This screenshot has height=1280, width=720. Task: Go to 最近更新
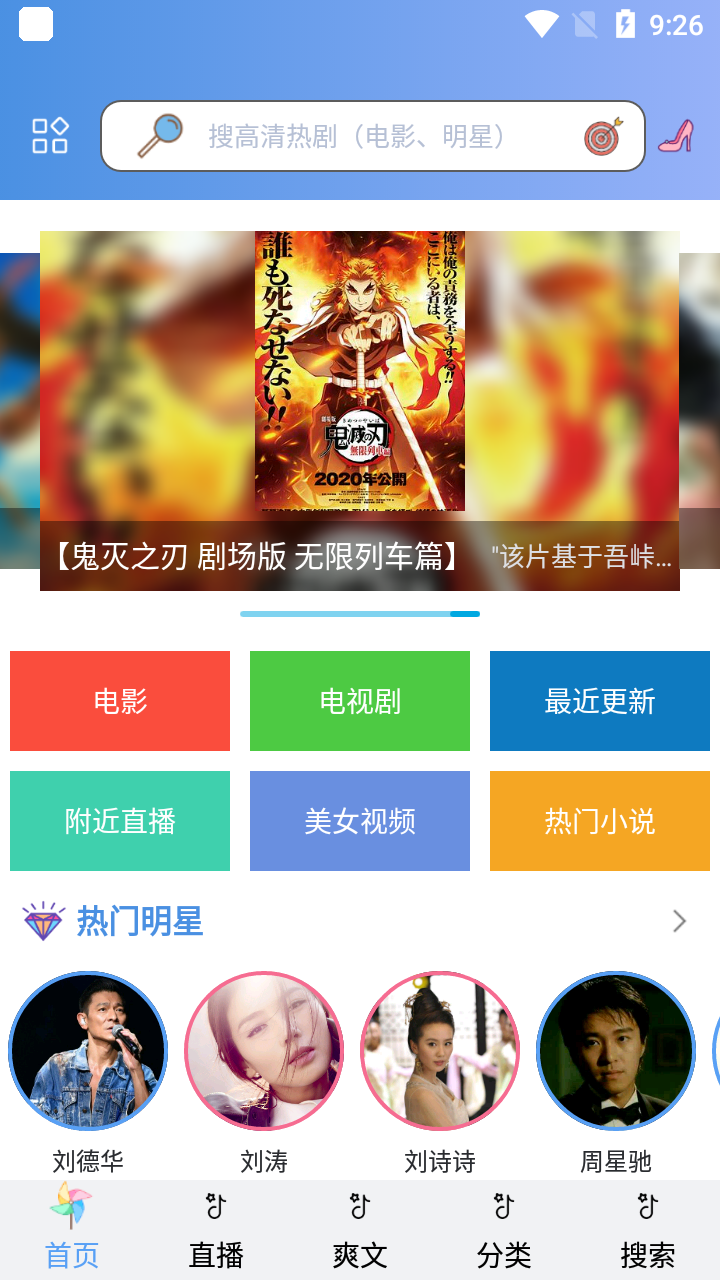600,701
